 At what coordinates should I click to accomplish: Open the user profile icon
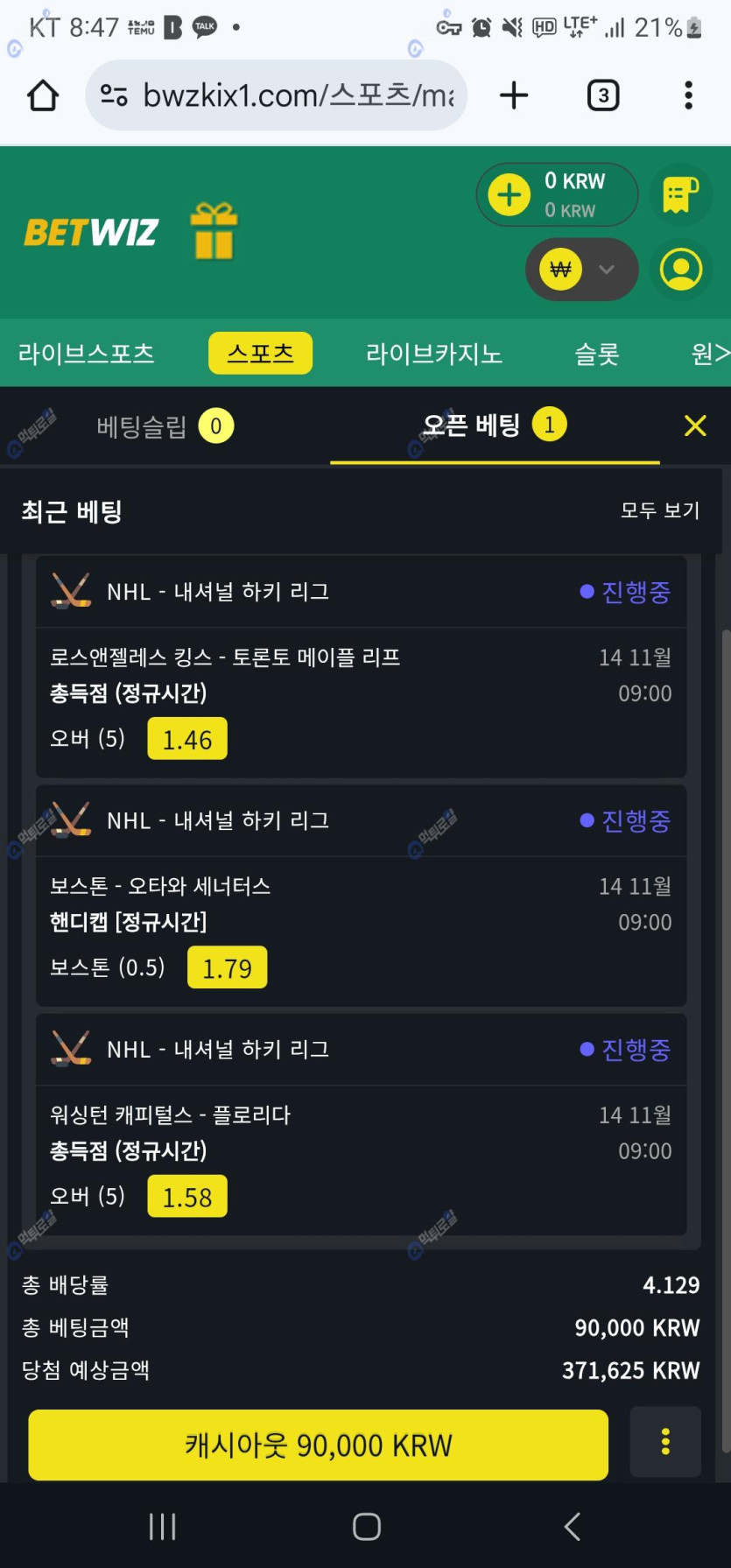click(680, 270)
